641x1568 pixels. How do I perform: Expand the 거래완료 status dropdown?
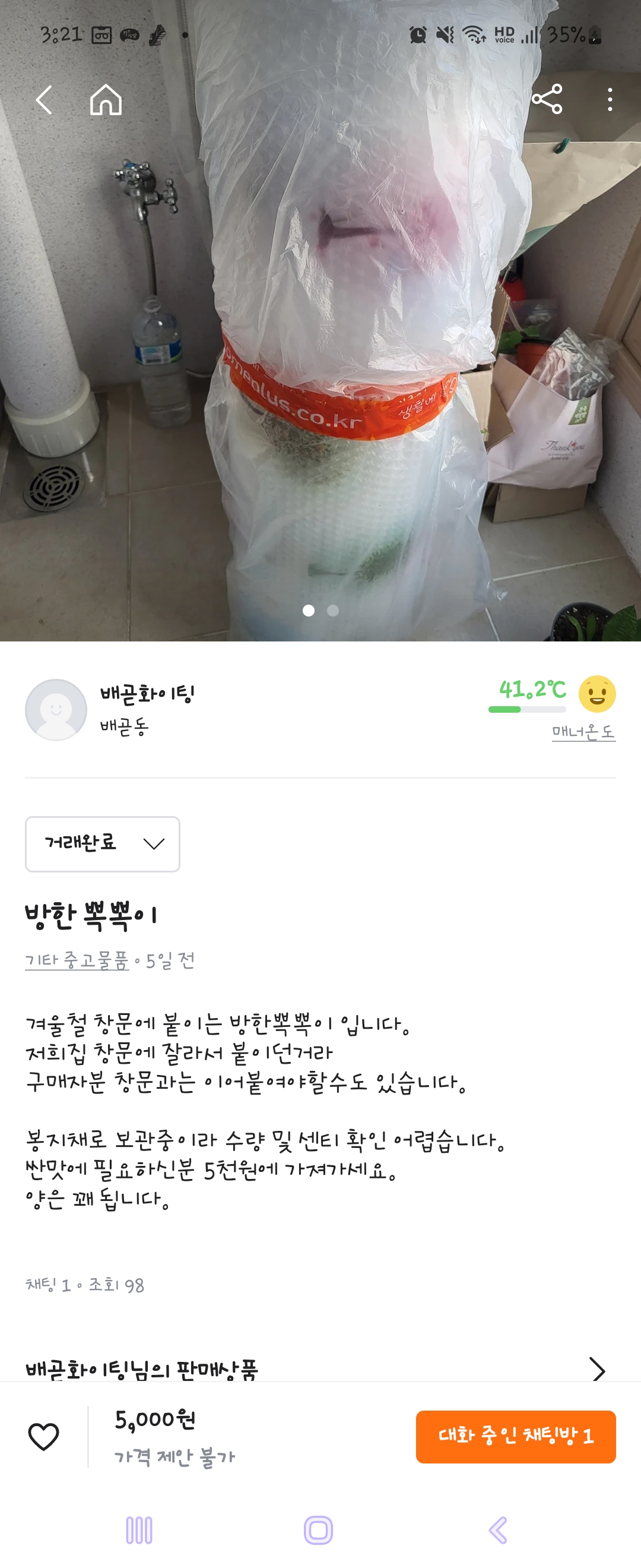tap(102, 843)
